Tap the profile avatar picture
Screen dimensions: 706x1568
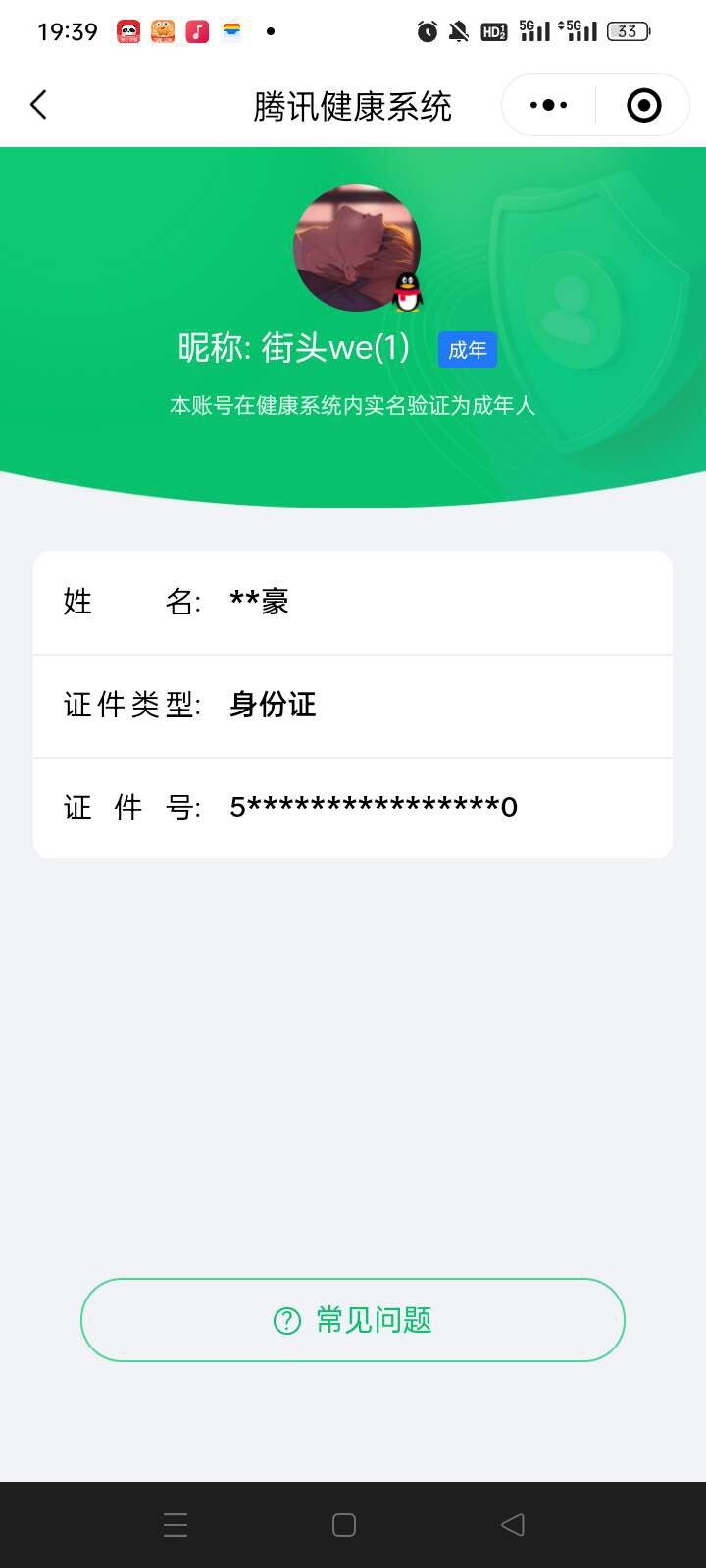pyautogui.click(x=356, y=248)
